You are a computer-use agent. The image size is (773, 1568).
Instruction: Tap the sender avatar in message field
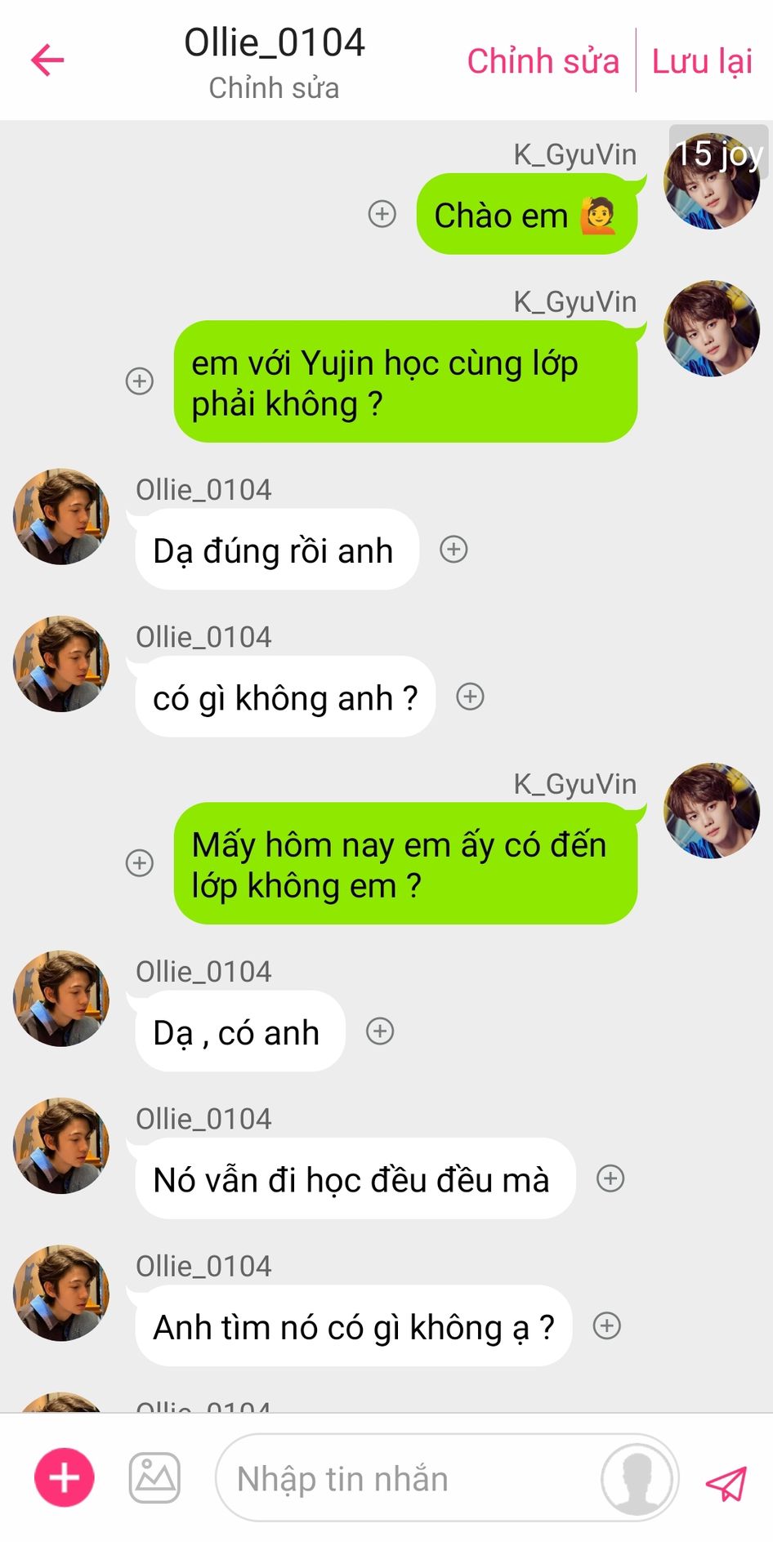(637, 1479)
